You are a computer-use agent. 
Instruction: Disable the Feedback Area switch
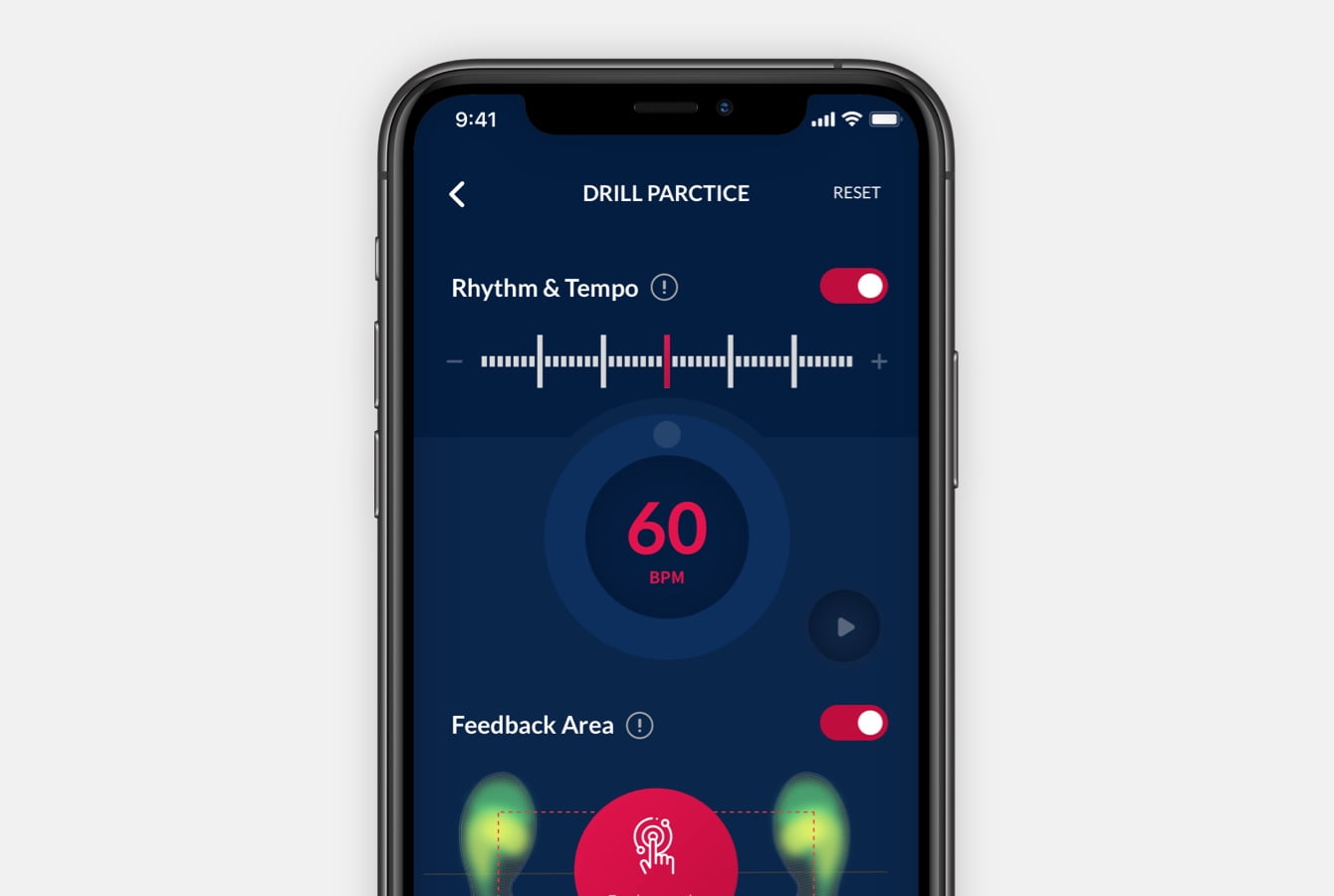click(x=853, y=724)
